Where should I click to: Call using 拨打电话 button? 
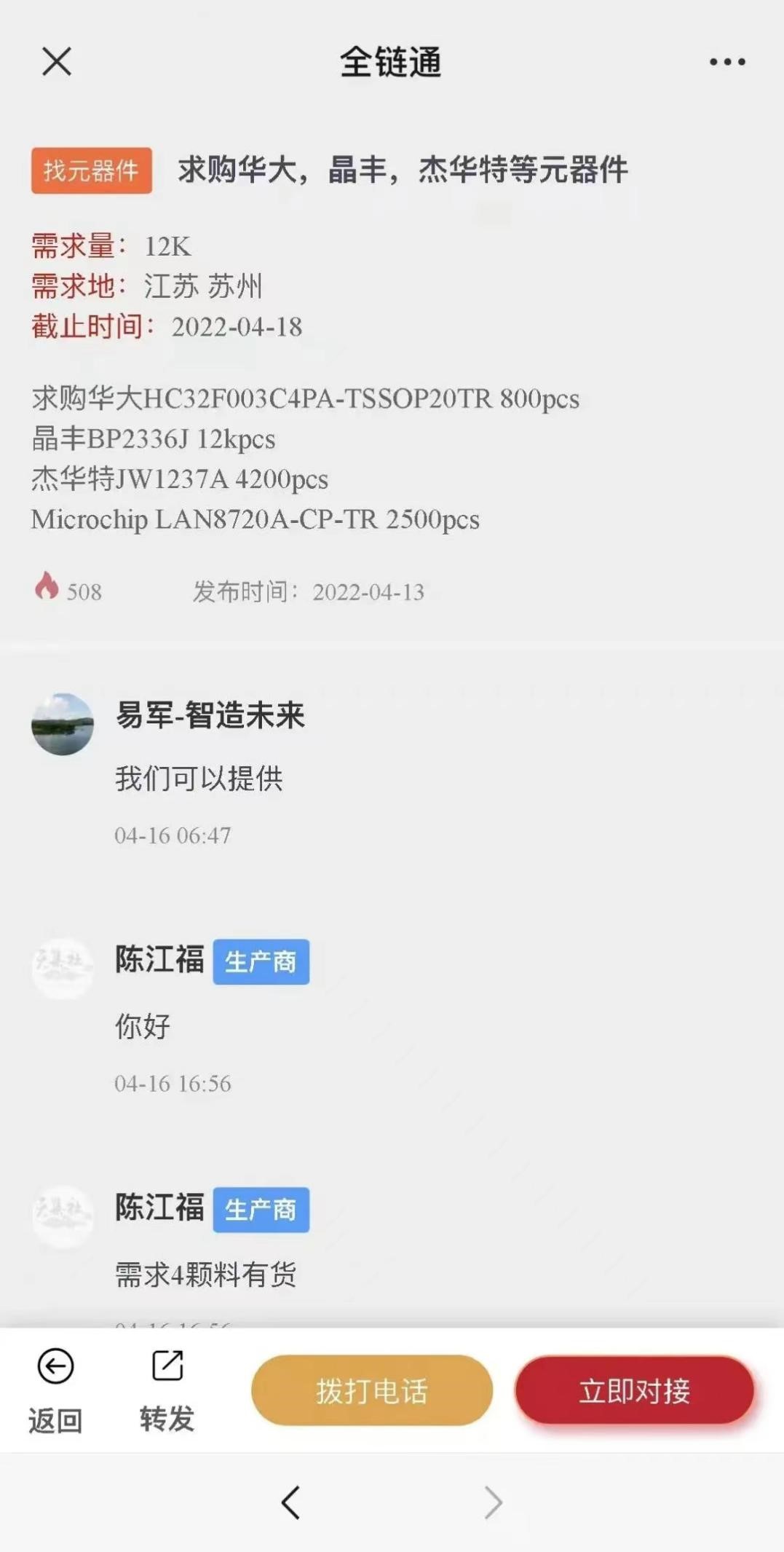[371, 1390]
